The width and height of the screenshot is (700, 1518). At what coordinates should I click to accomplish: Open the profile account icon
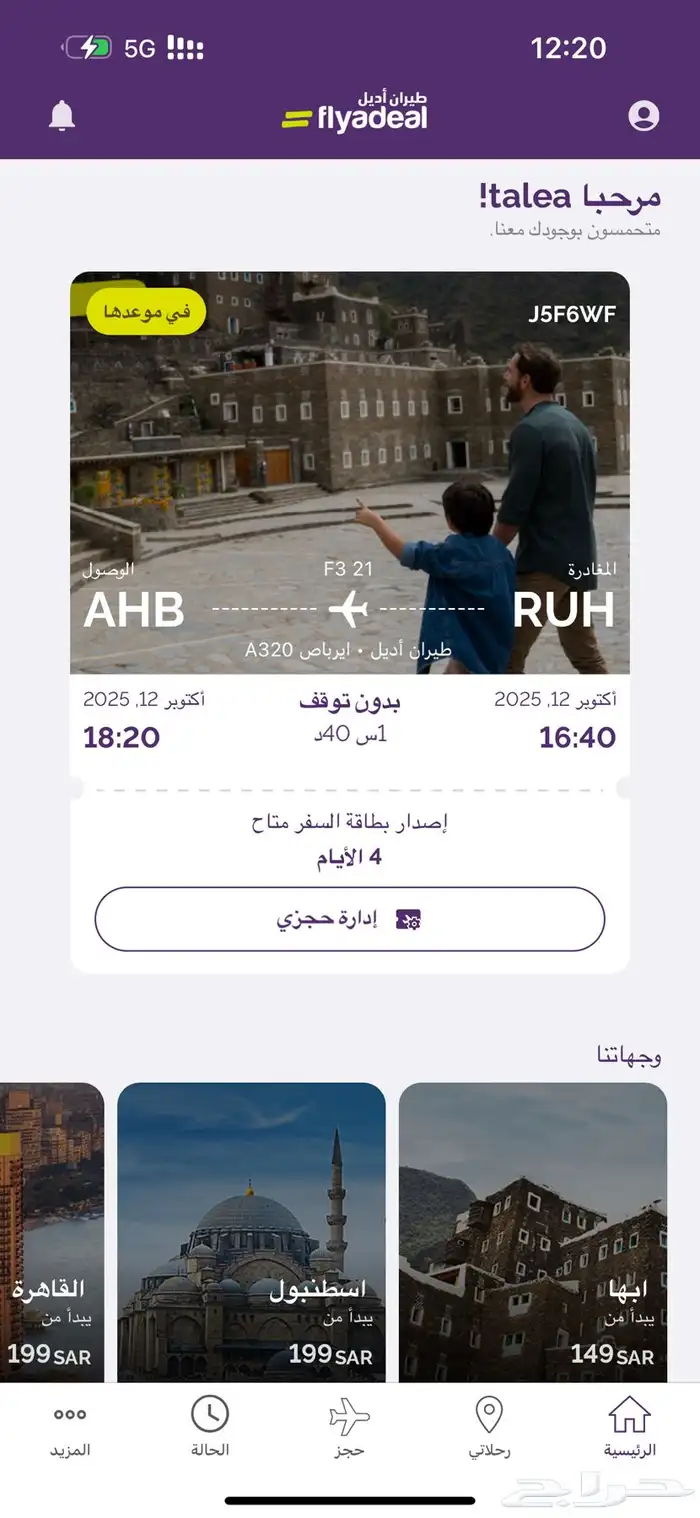(643, 116)
